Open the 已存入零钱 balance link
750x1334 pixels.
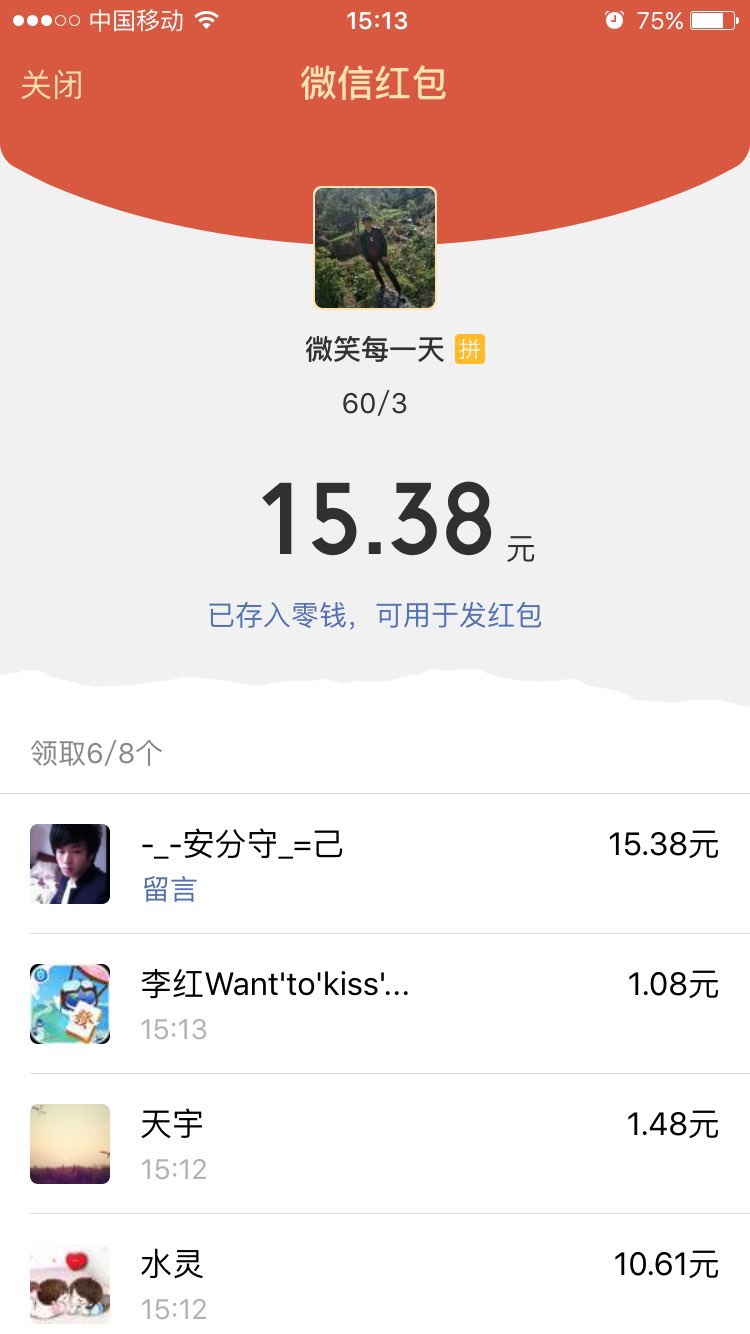[x=374, y=615]
